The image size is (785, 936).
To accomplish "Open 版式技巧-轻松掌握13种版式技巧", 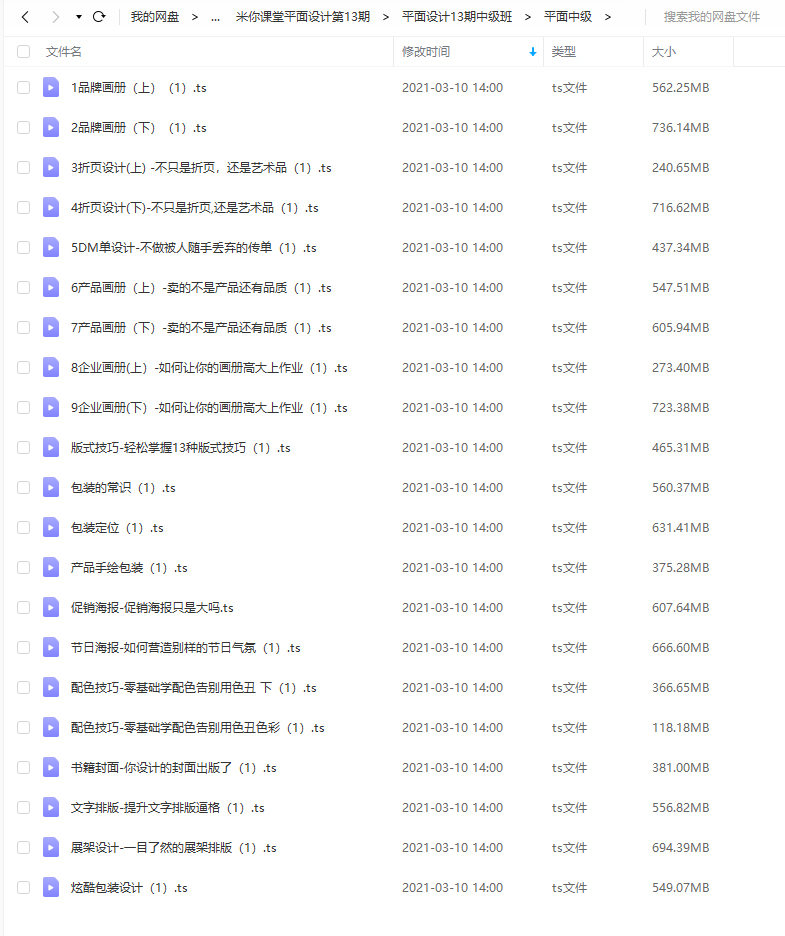I will point(181,448).
